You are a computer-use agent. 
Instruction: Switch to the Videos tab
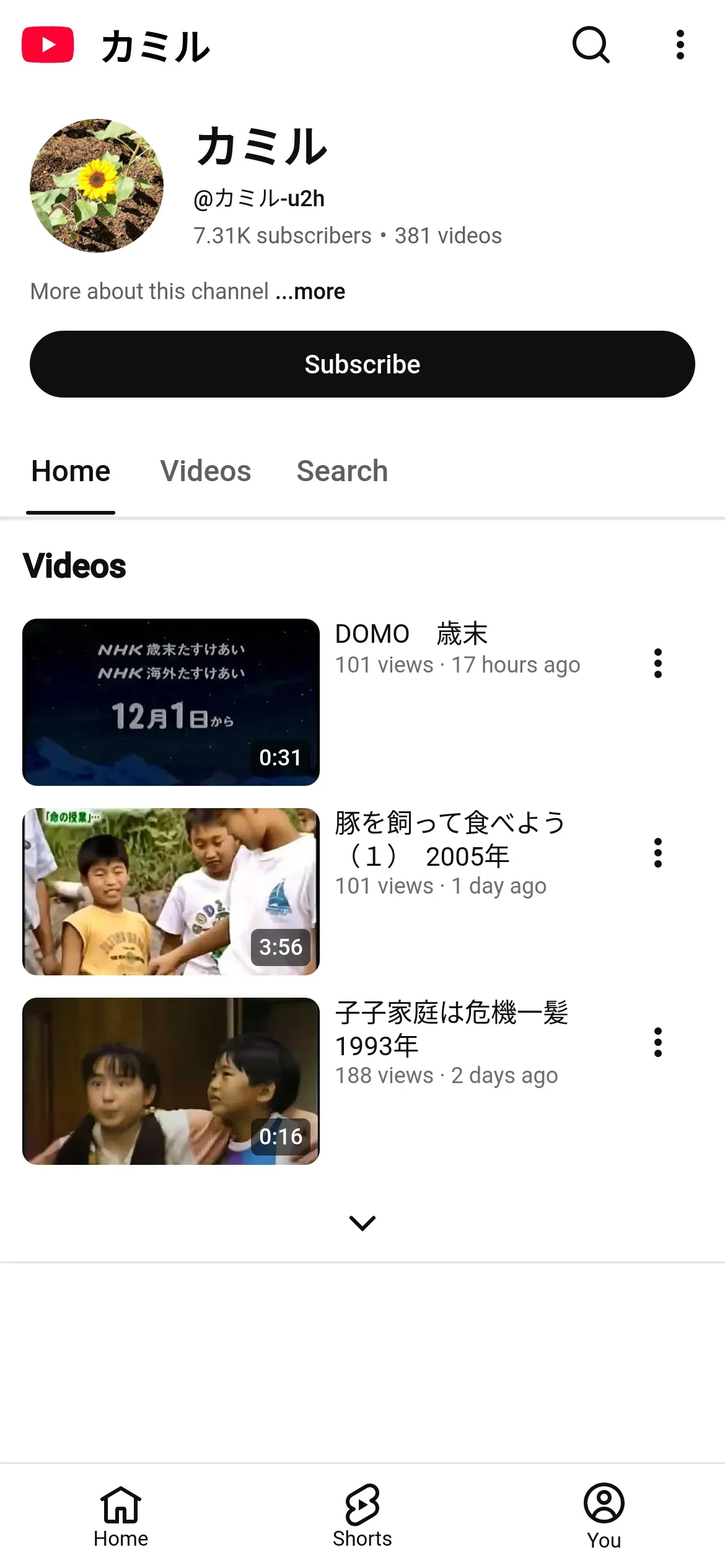206,471
